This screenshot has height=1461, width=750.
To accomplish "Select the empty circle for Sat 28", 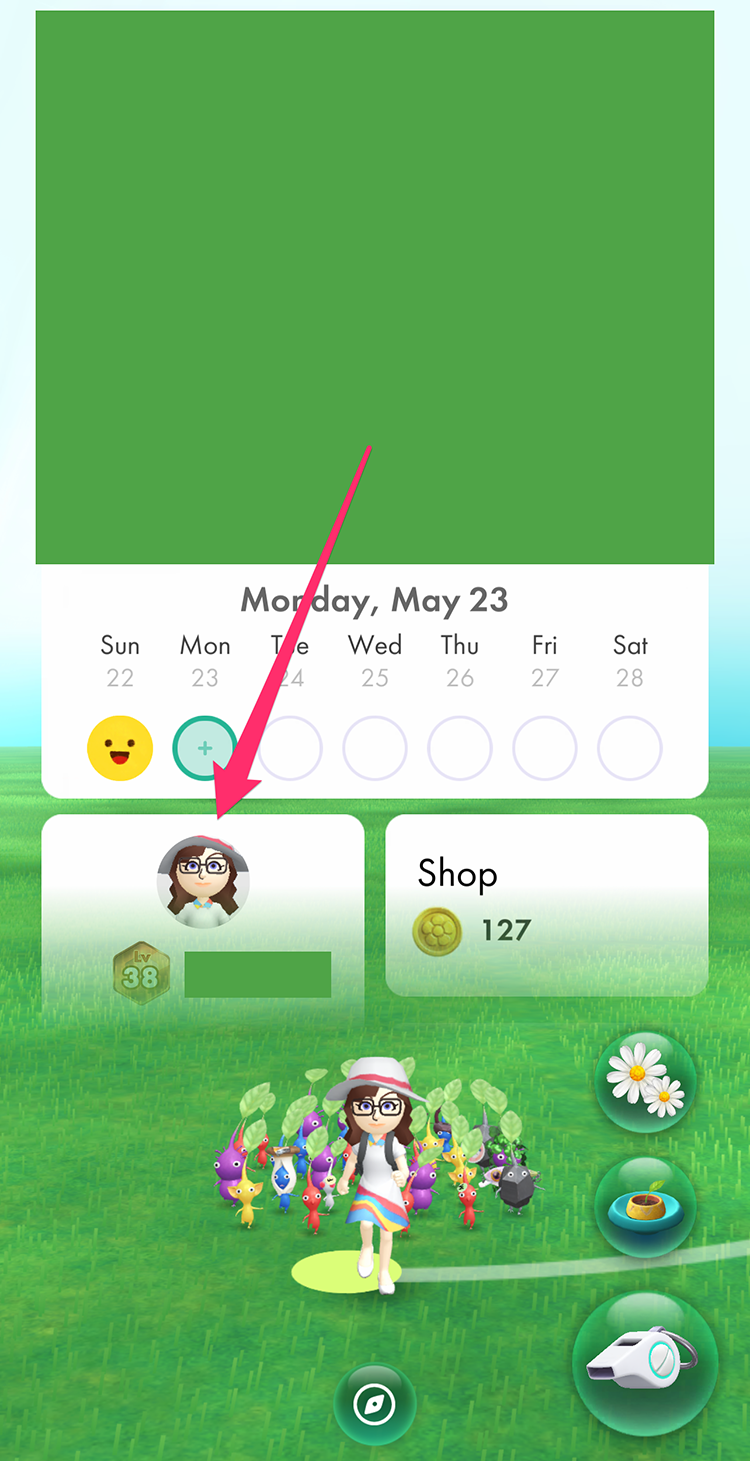I will (630, 748).
